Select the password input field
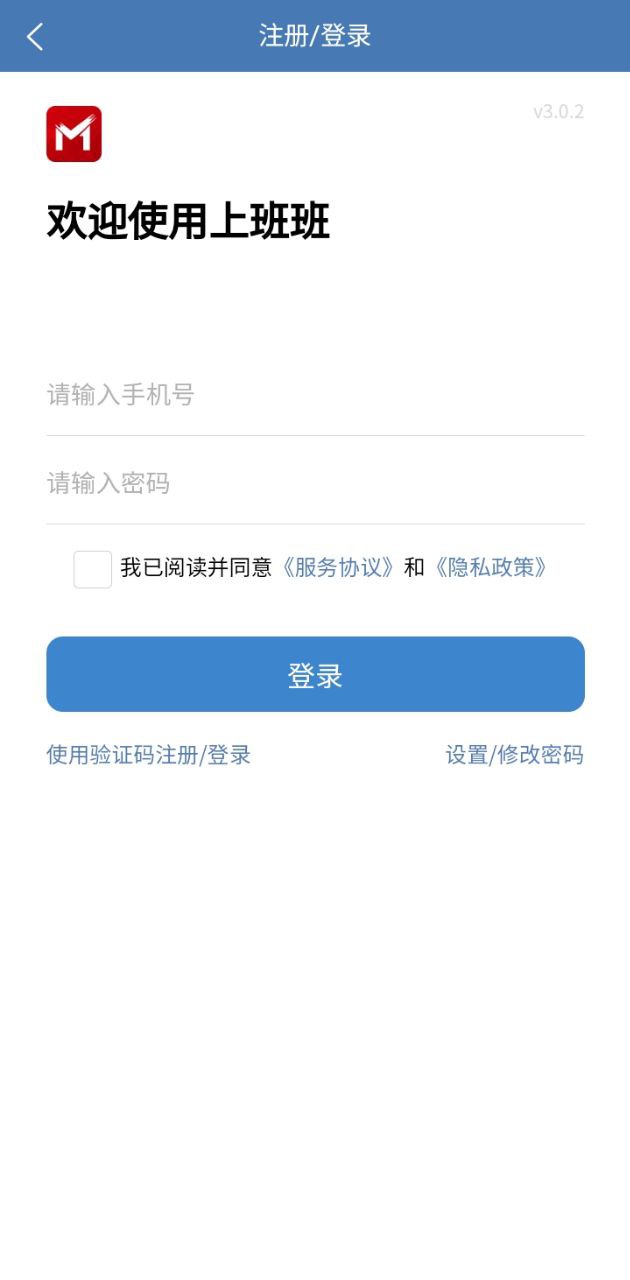The image size is (630, 1280). click(315, 484)
